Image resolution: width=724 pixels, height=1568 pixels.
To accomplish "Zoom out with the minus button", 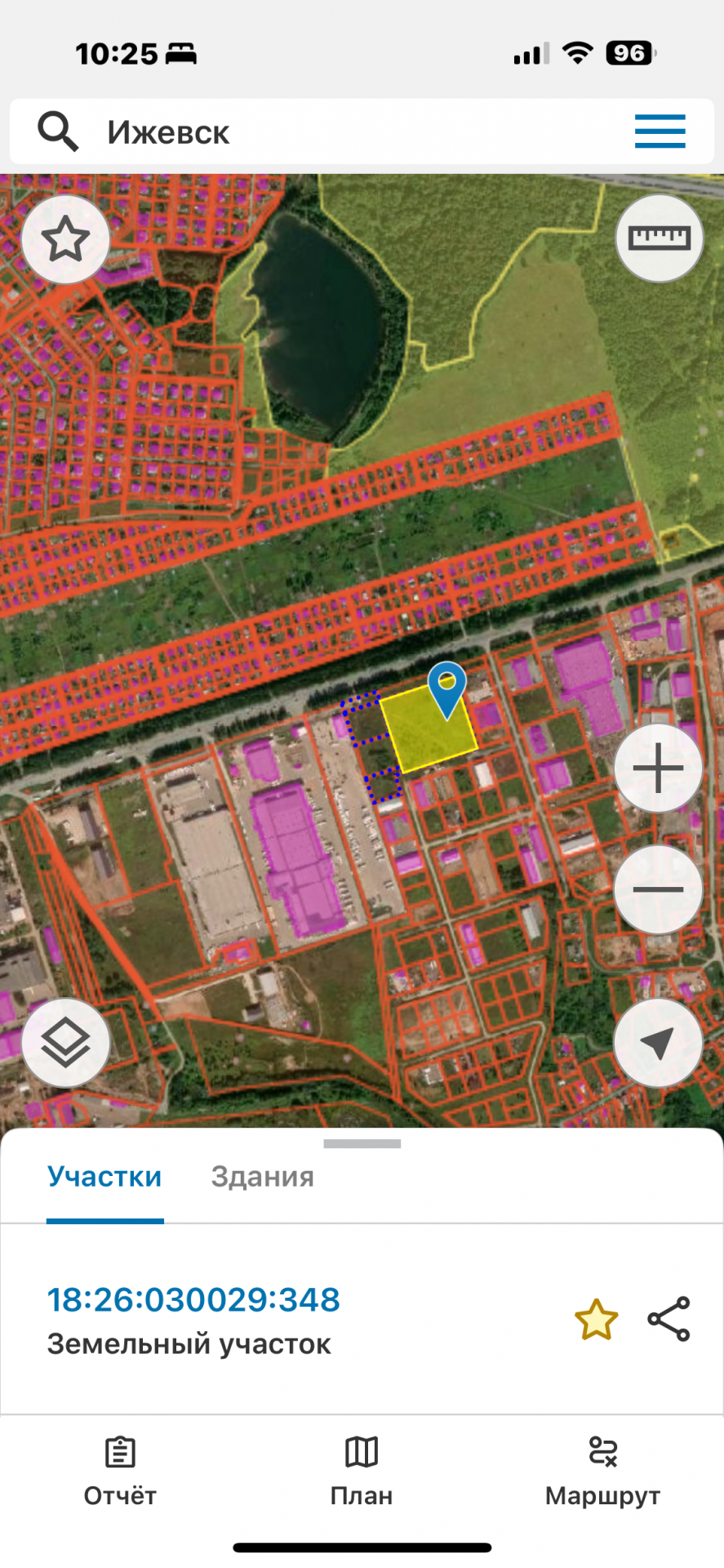I will [658, 889].
